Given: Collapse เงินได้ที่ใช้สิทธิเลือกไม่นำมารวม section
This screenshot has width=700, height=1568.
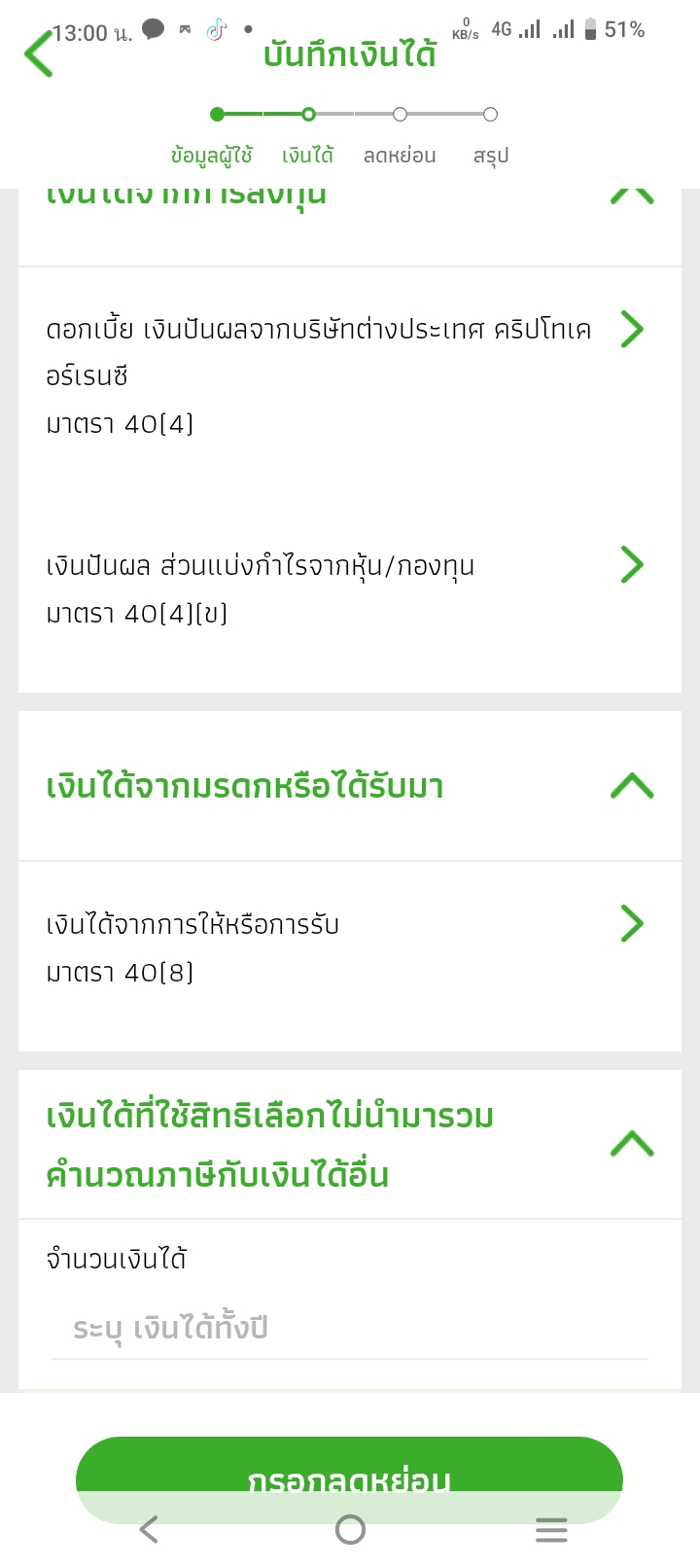Looking at the screenshot, I should click(x=632, y=1144).
